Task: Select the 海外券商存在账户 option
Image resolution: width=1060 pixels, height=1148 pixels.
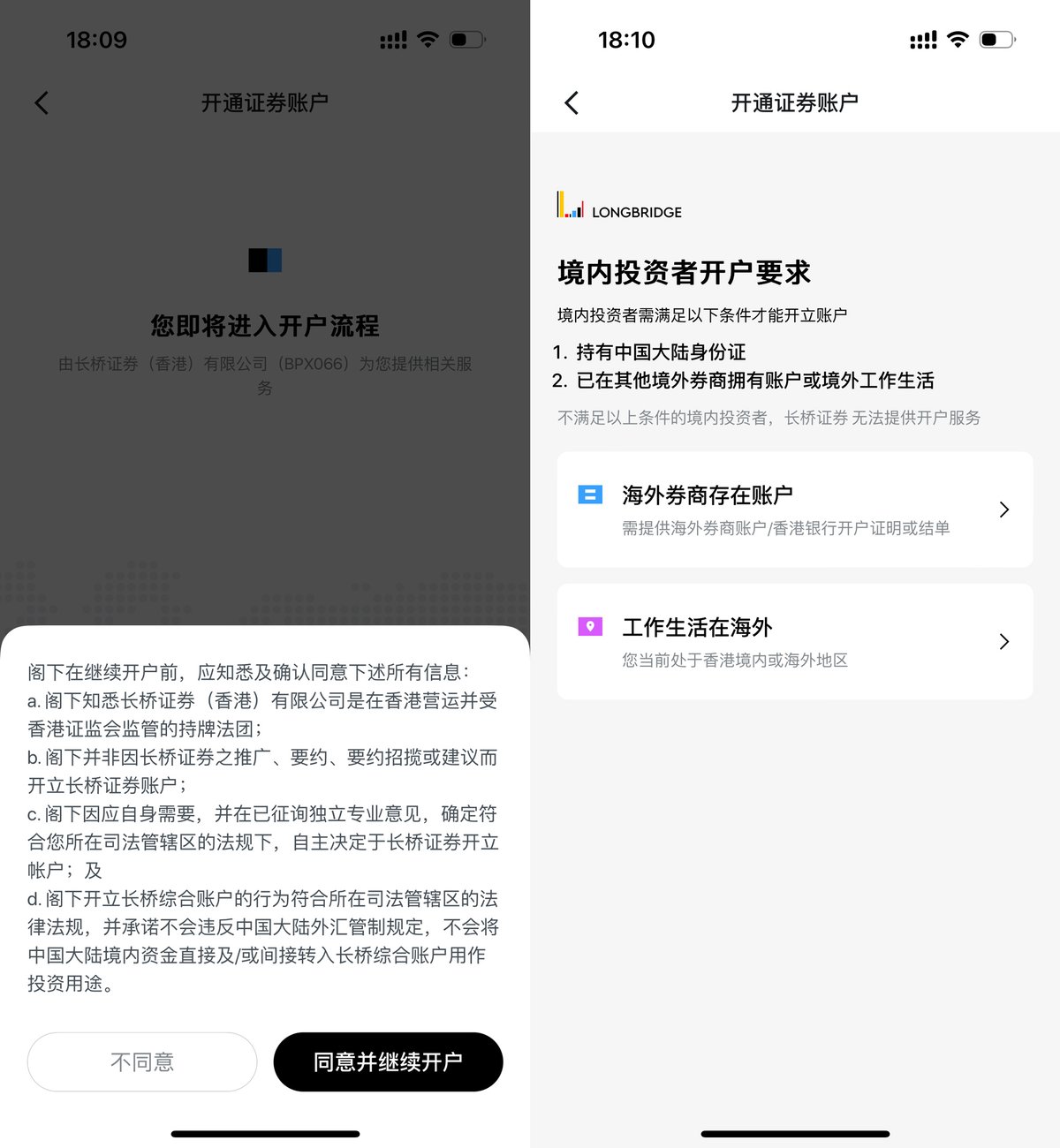Action: (x=794, y=510)
